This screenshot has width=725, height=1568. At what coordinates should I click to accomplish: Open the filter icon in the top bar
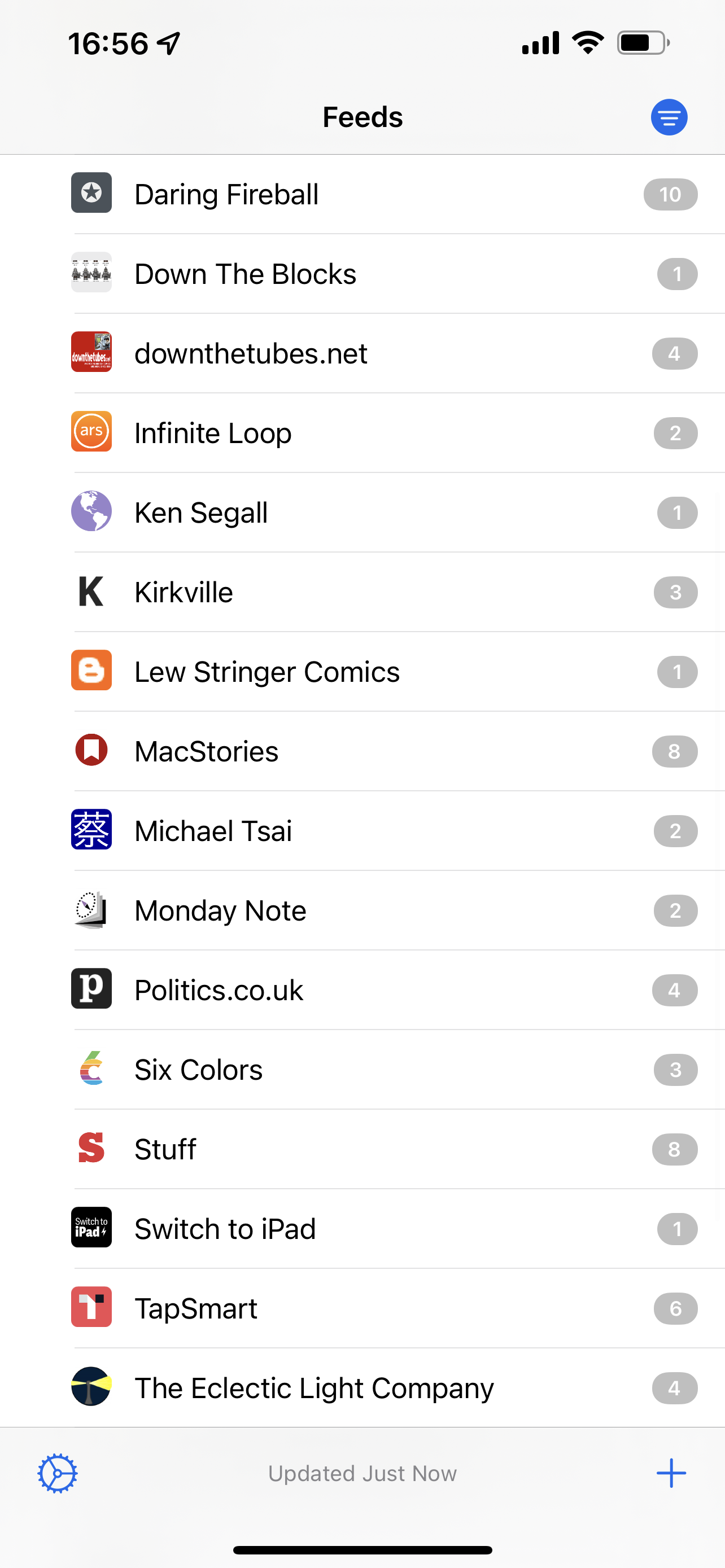coord(669,116)
